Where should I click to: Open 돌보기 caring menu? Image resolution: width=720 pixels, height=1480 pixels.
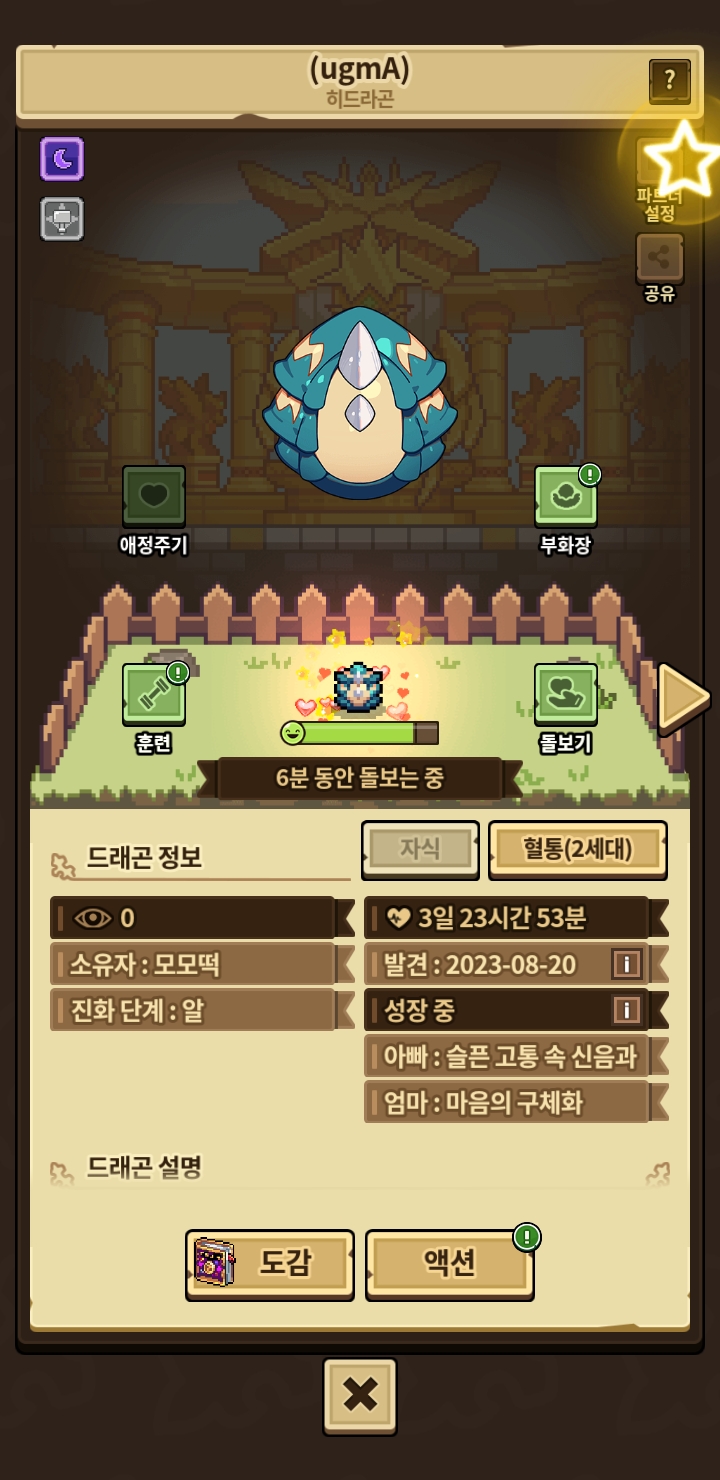pyautogui.click(x=566, y=694)
